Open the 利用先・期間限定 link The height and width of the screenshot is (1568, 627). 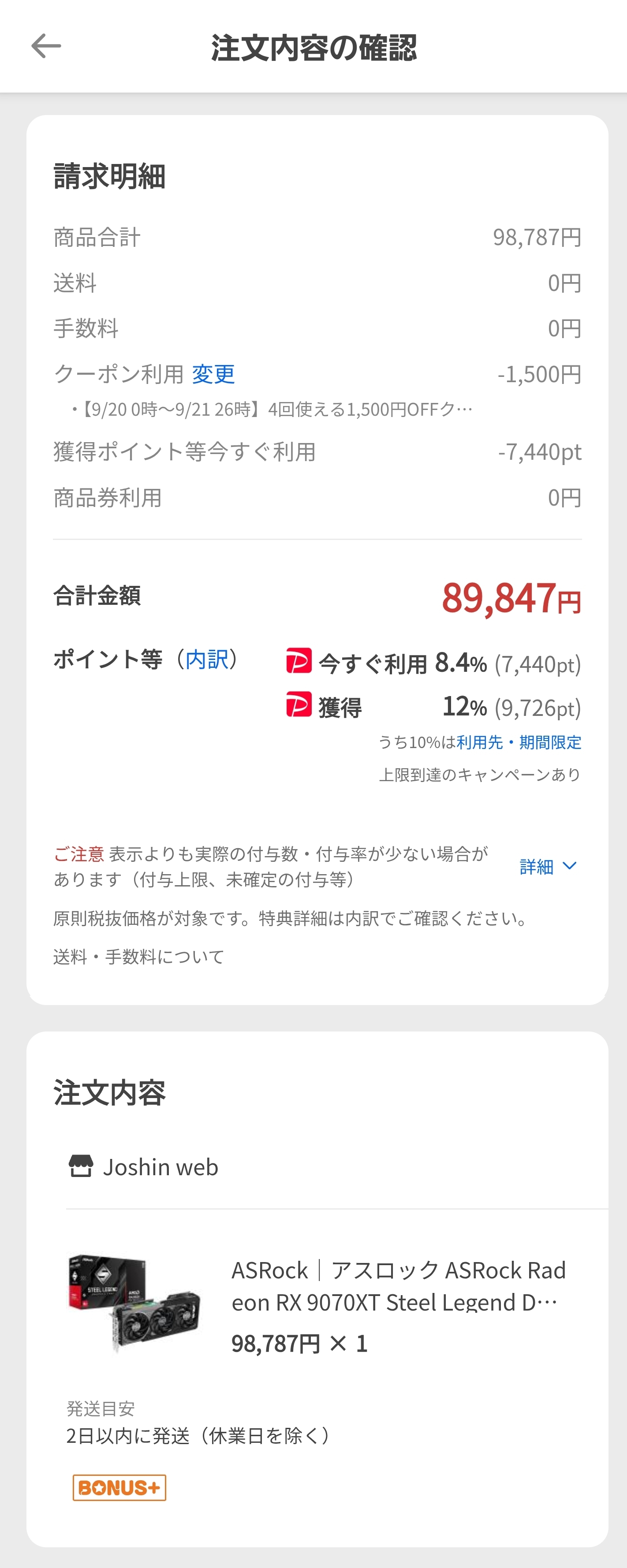[x=519, y=742]
